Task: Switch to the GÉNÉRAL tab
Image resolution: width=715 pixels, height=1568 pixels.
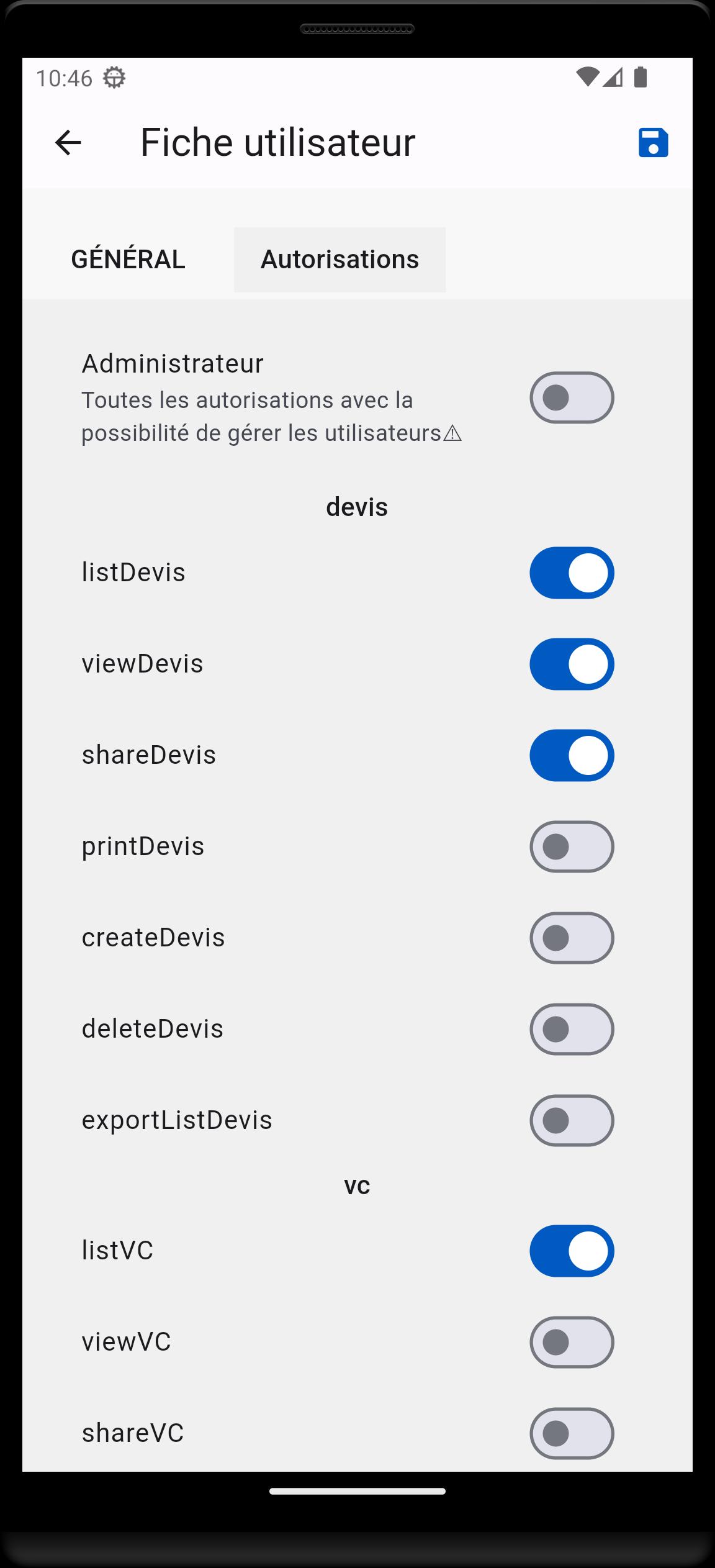Action: [x=128, y=260]
